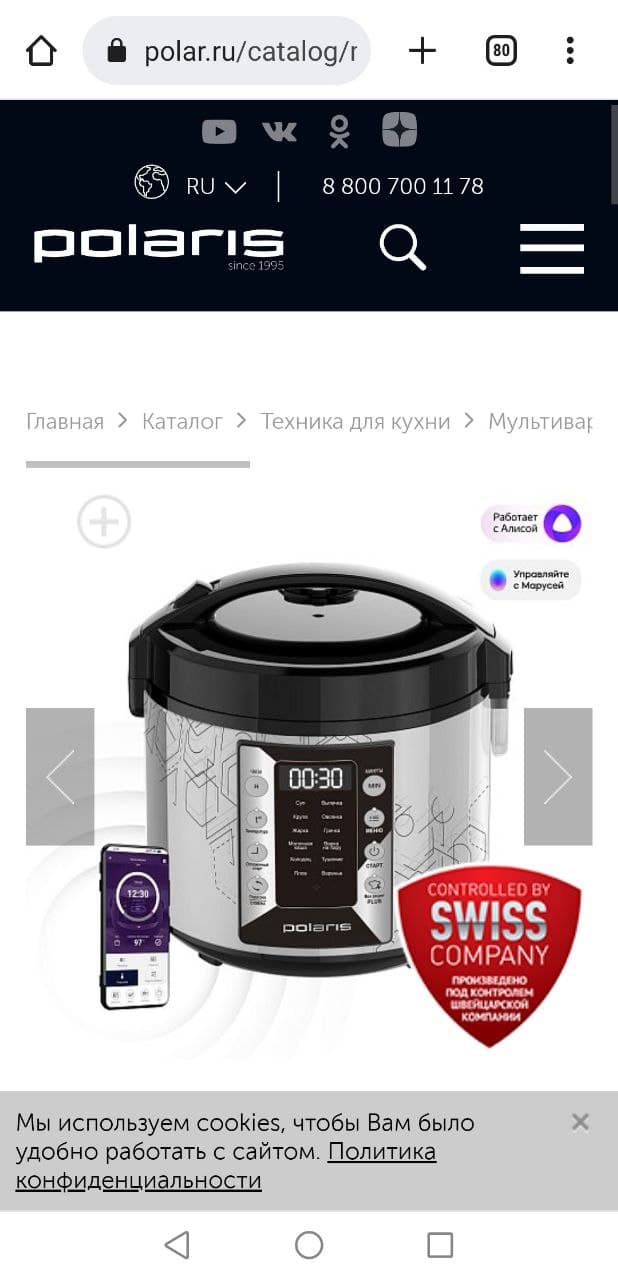The height and width of the screenshot is (1280, 618).
Task: Open the Техника для кухни breadcrumb
Action: tap(355, 421)
